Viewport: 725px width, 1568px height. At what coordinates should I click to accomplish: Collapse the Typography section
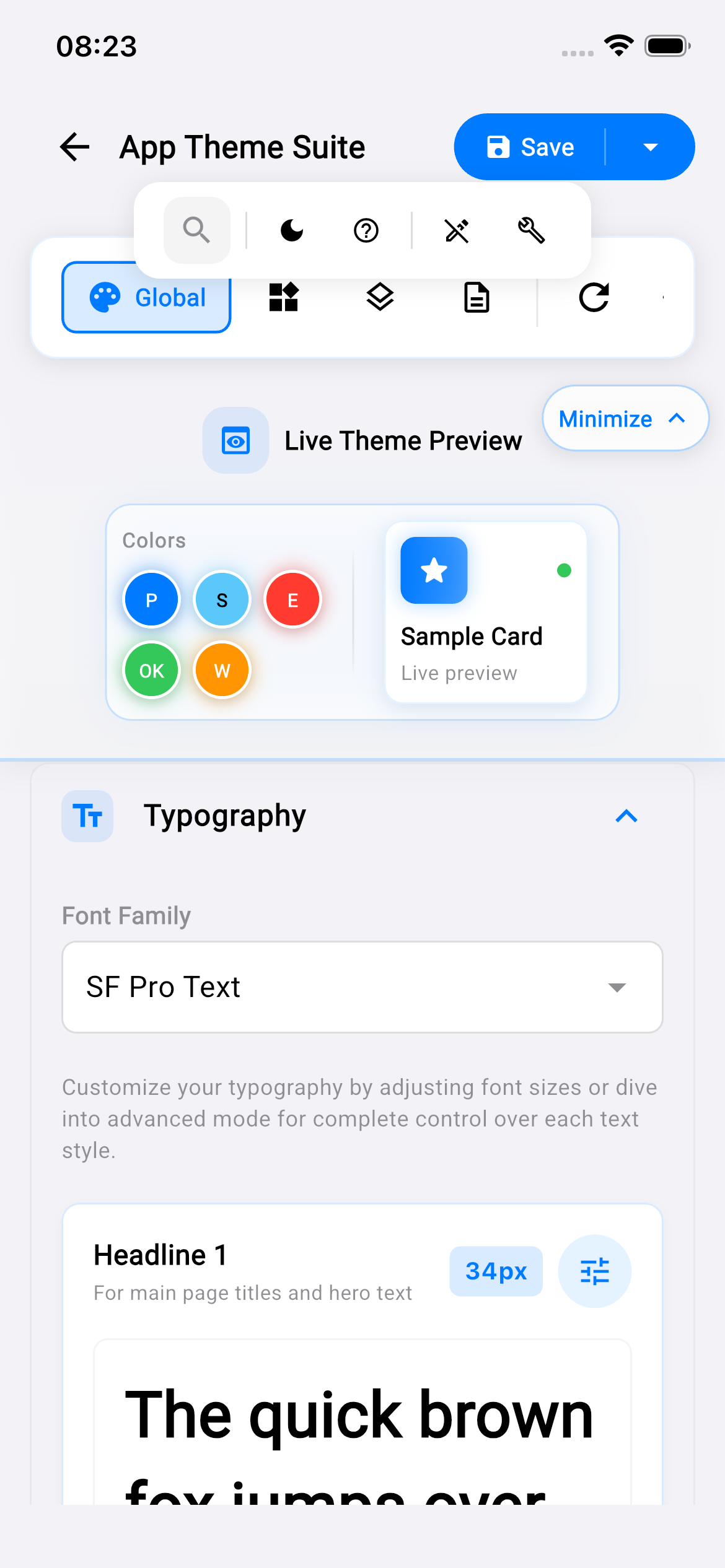[x=626, y=816]
